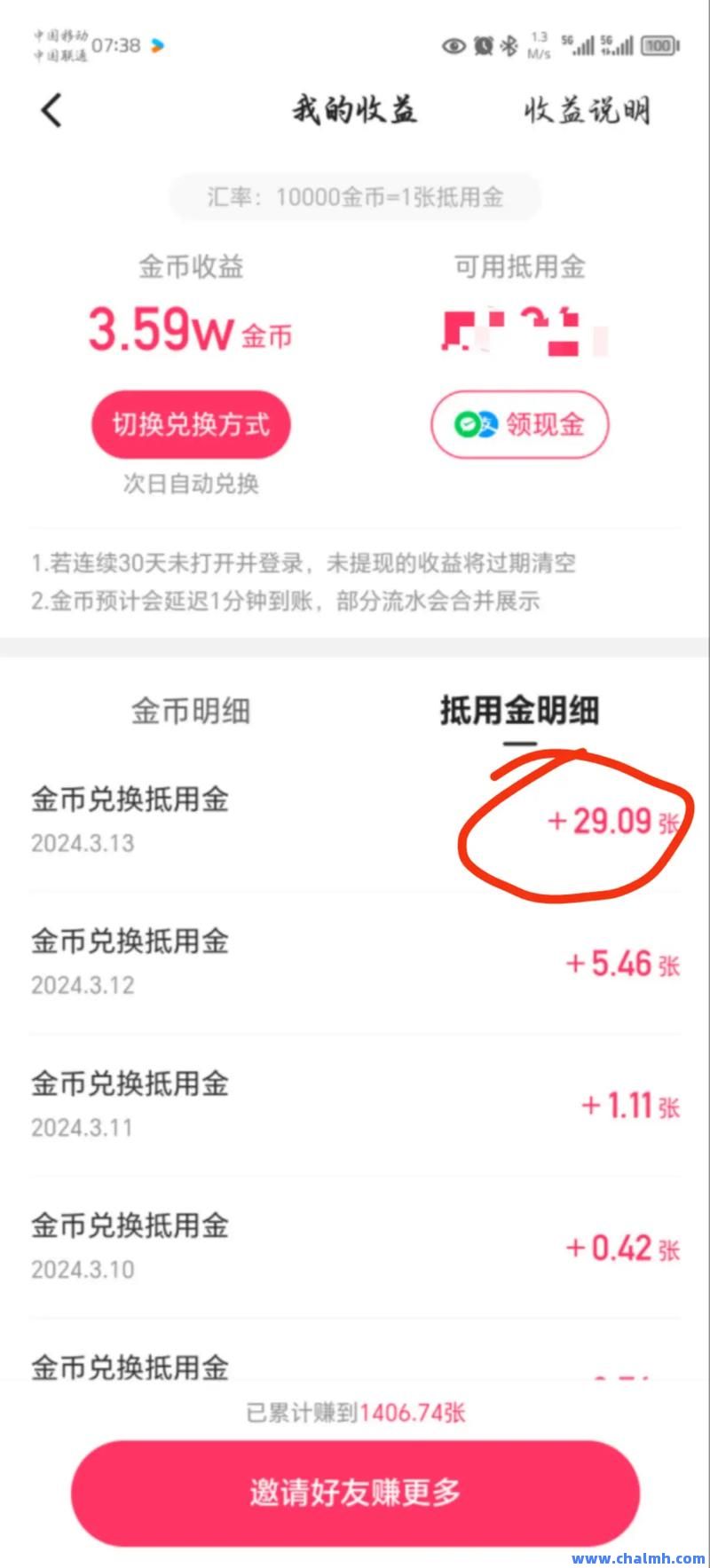Switch to 金币明细 tab
This screenshot has width=710, height=1568.
tap(191, 711)
